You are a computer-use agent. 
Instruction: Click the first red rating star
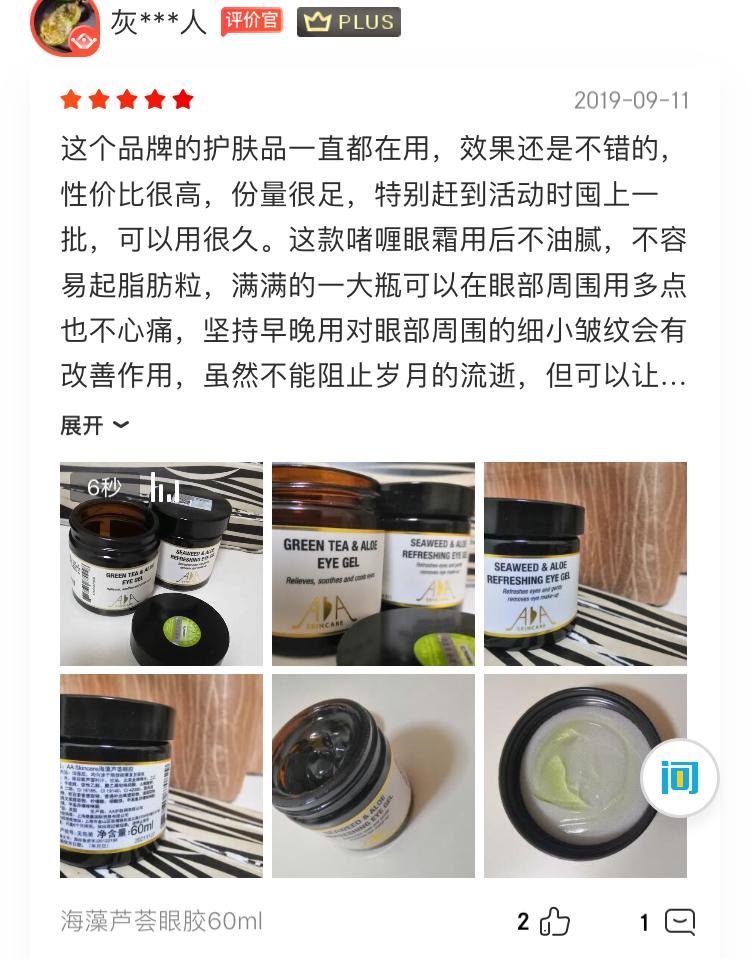point(70,99)
